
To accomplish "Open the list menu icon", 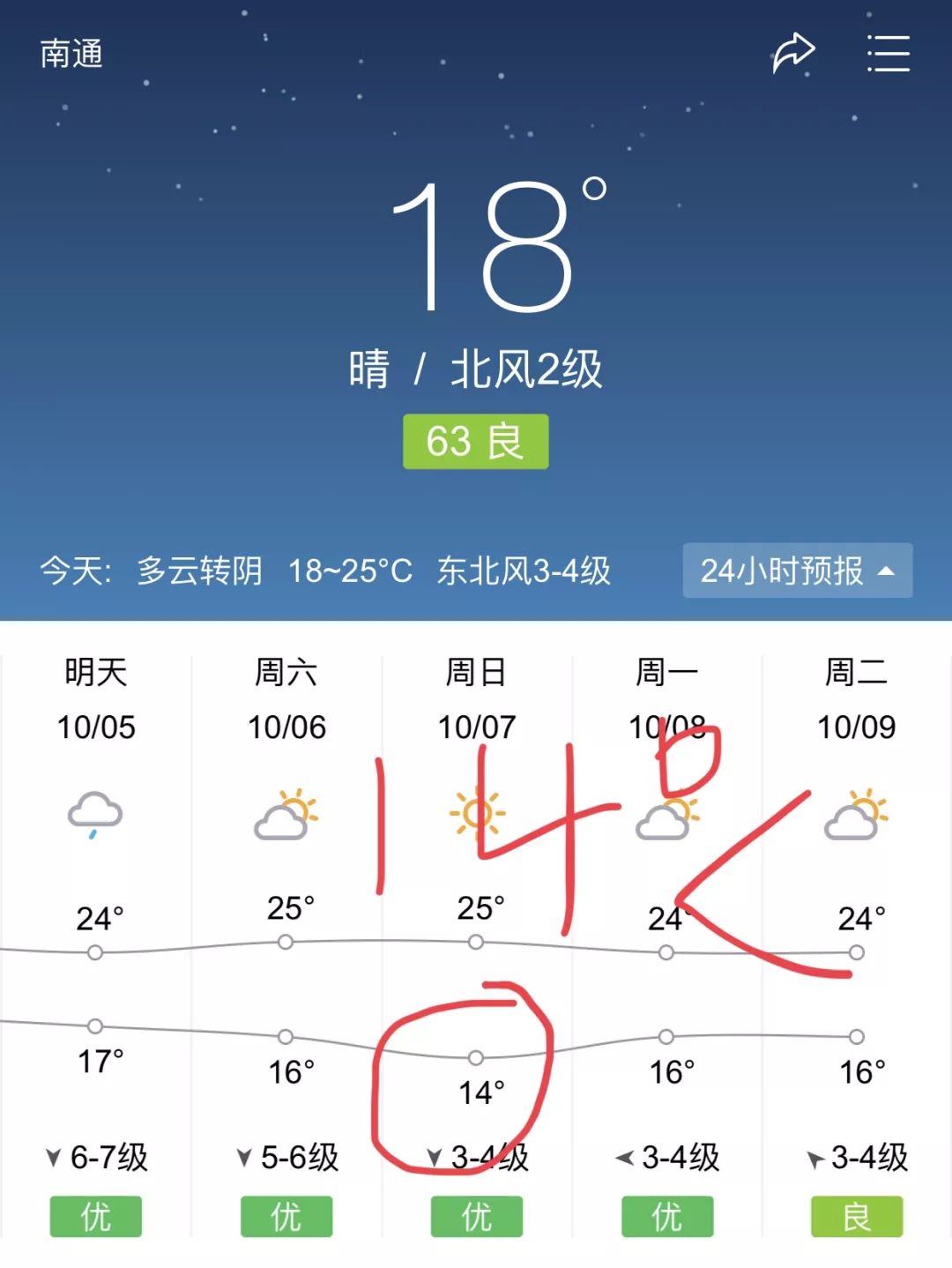I will (888, 54).
